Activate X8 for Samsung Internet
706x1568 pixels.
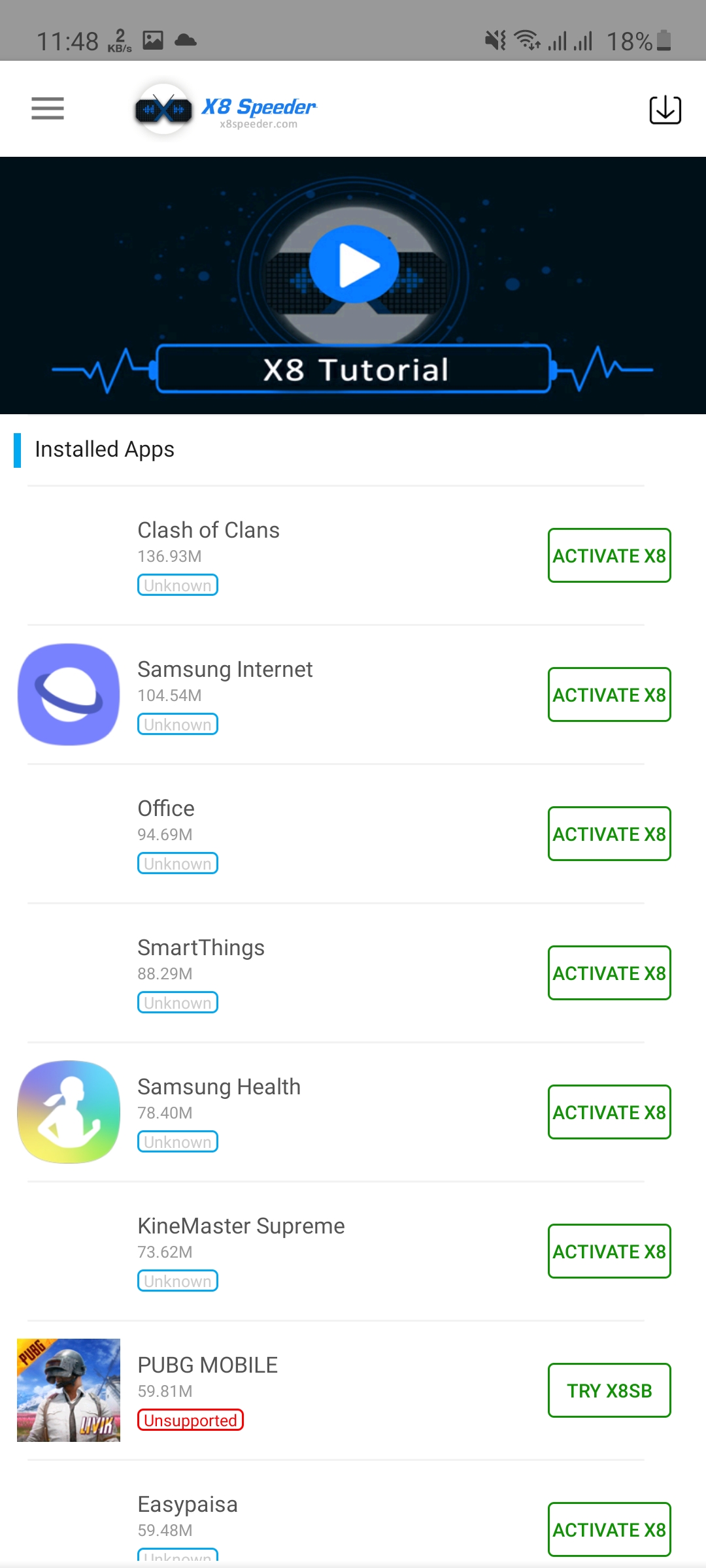point(609,694)
